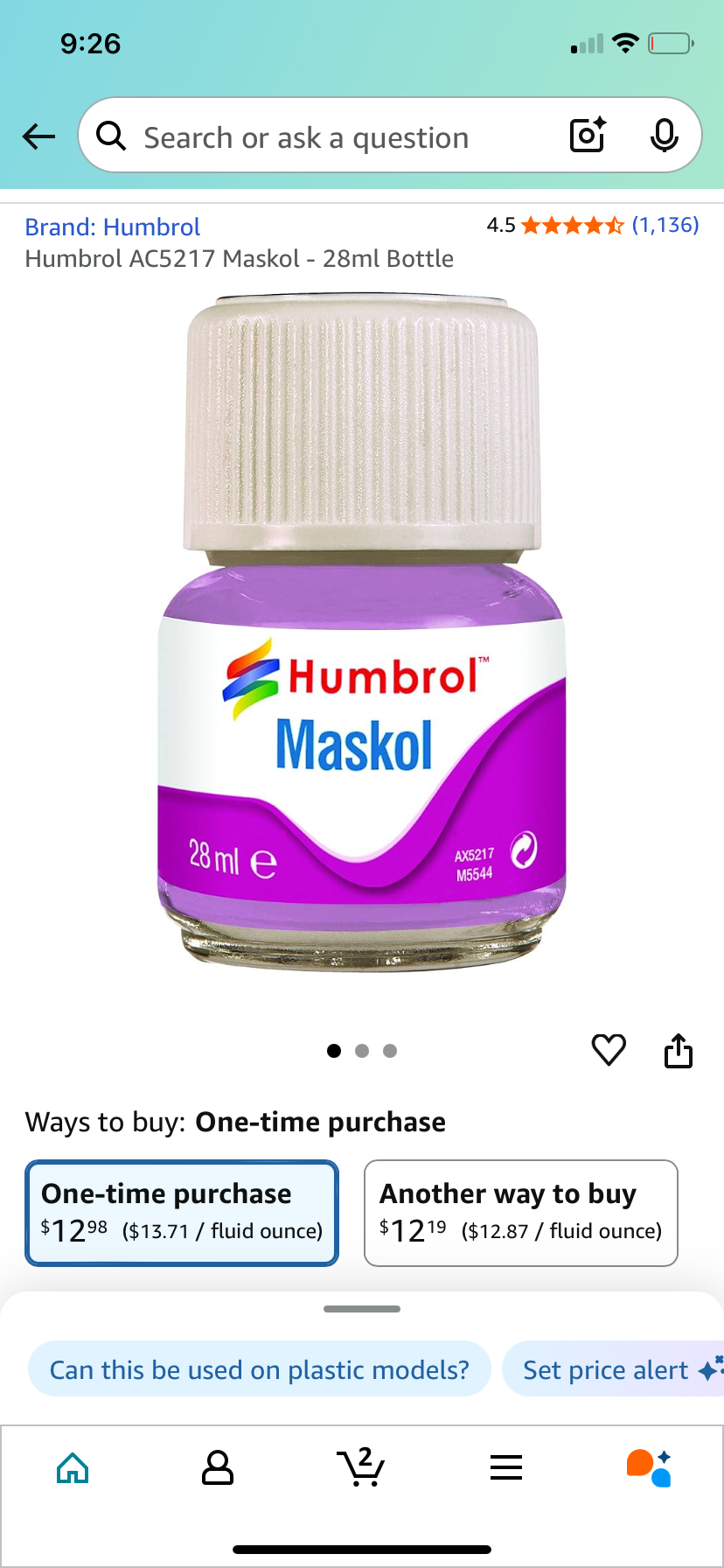
Task: Open the Brand: Humbrol link
Action: (113, 227)
